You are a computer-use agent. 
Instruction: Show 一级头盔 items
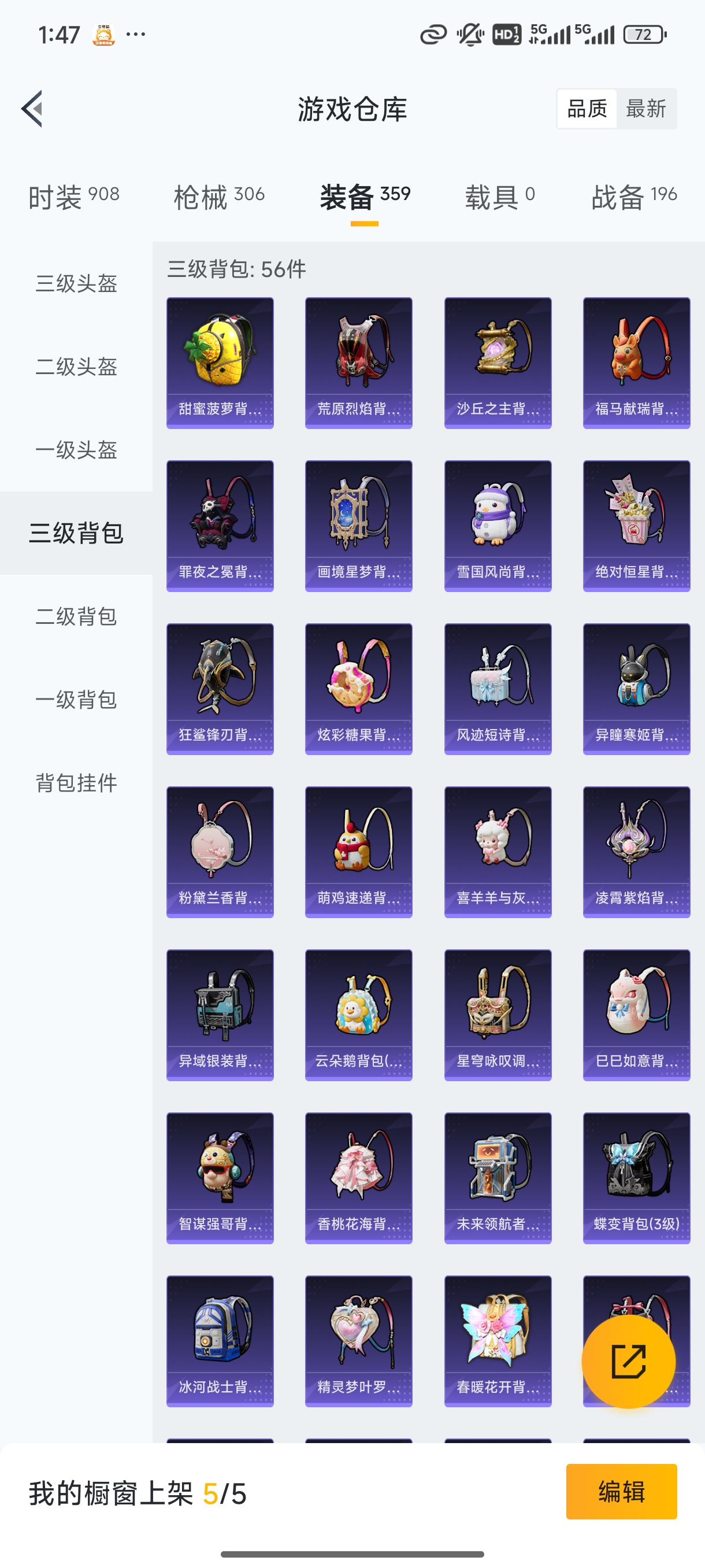coord(76,450)
